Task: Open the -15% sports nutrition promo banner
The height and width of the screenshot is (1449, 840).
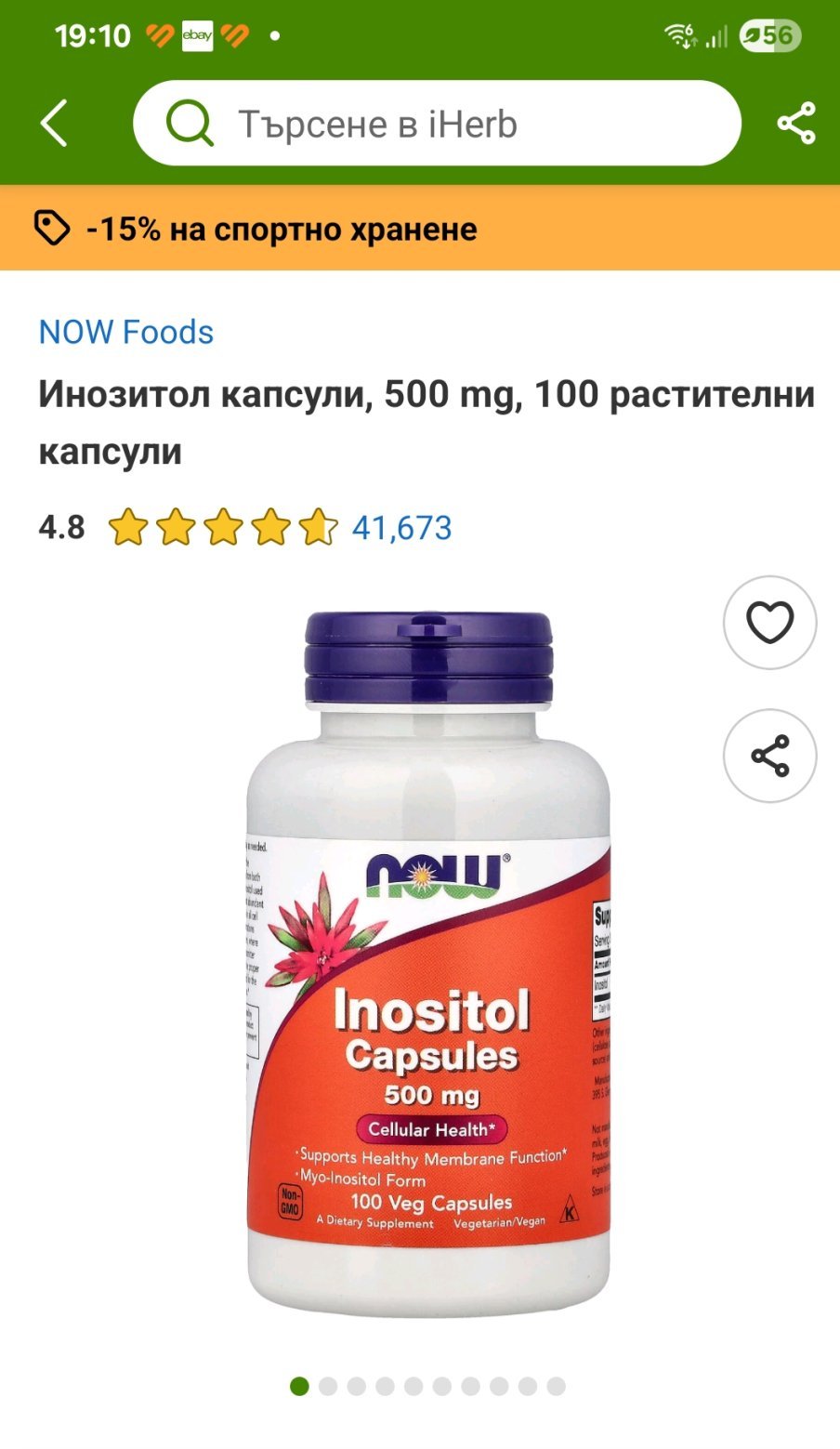Action: (420, 229)
